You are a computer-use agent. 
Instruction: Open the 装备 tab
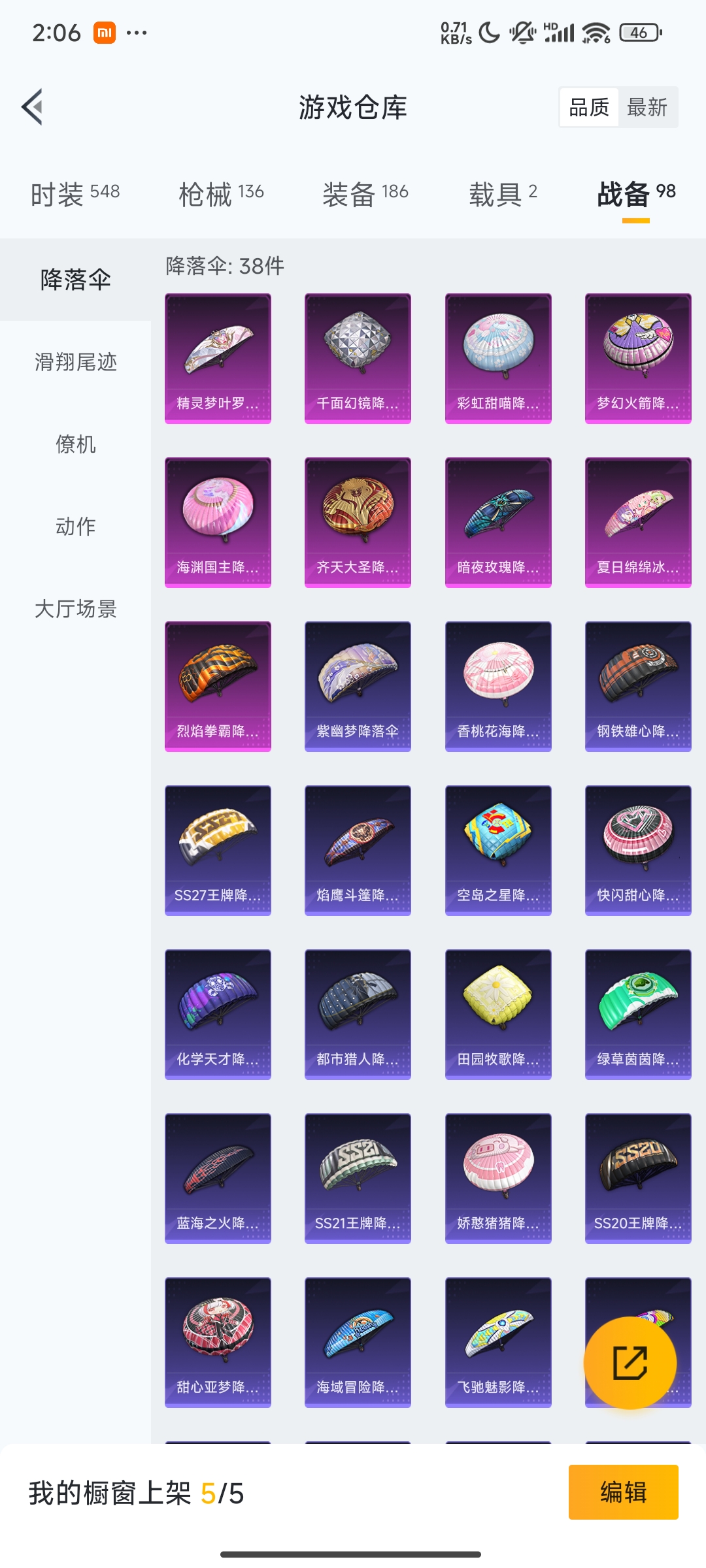365,194
